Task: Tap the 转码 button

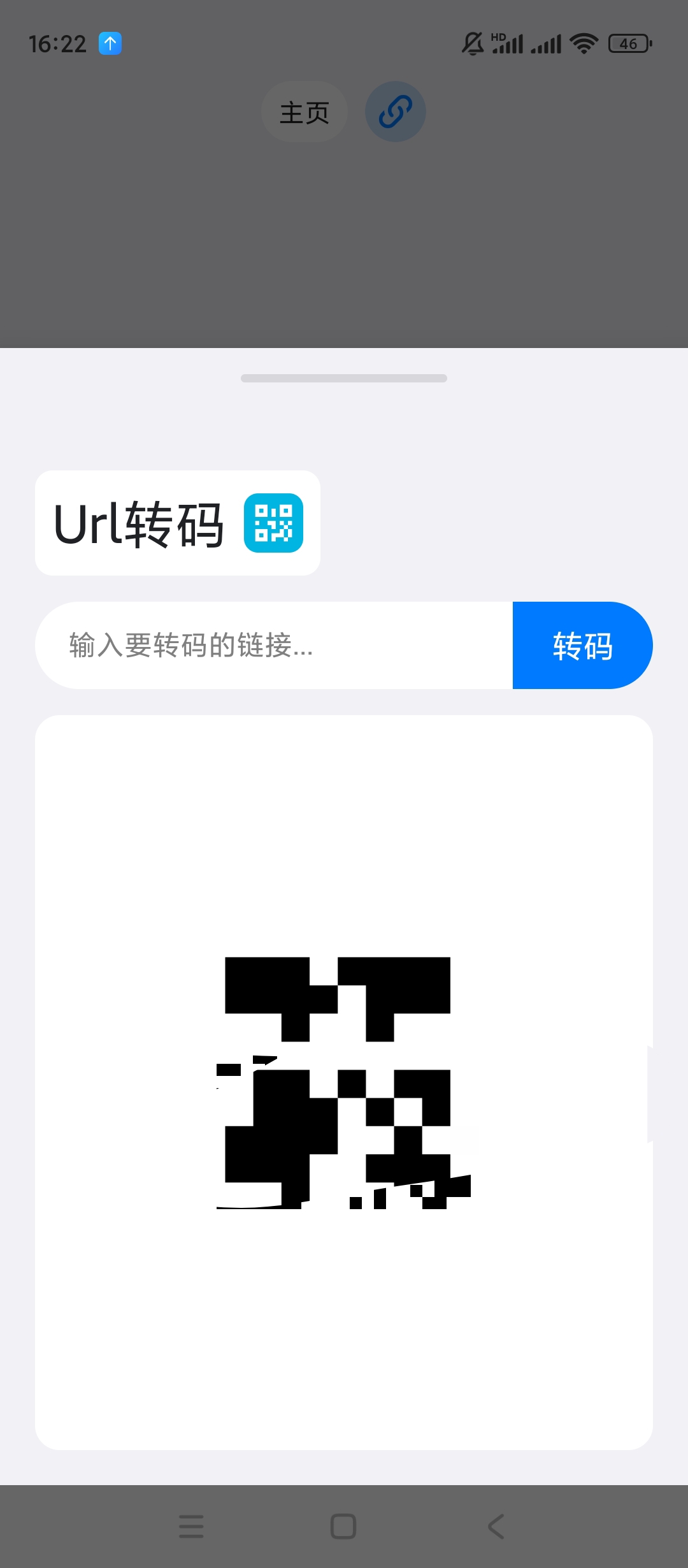Action: [582, 645]
